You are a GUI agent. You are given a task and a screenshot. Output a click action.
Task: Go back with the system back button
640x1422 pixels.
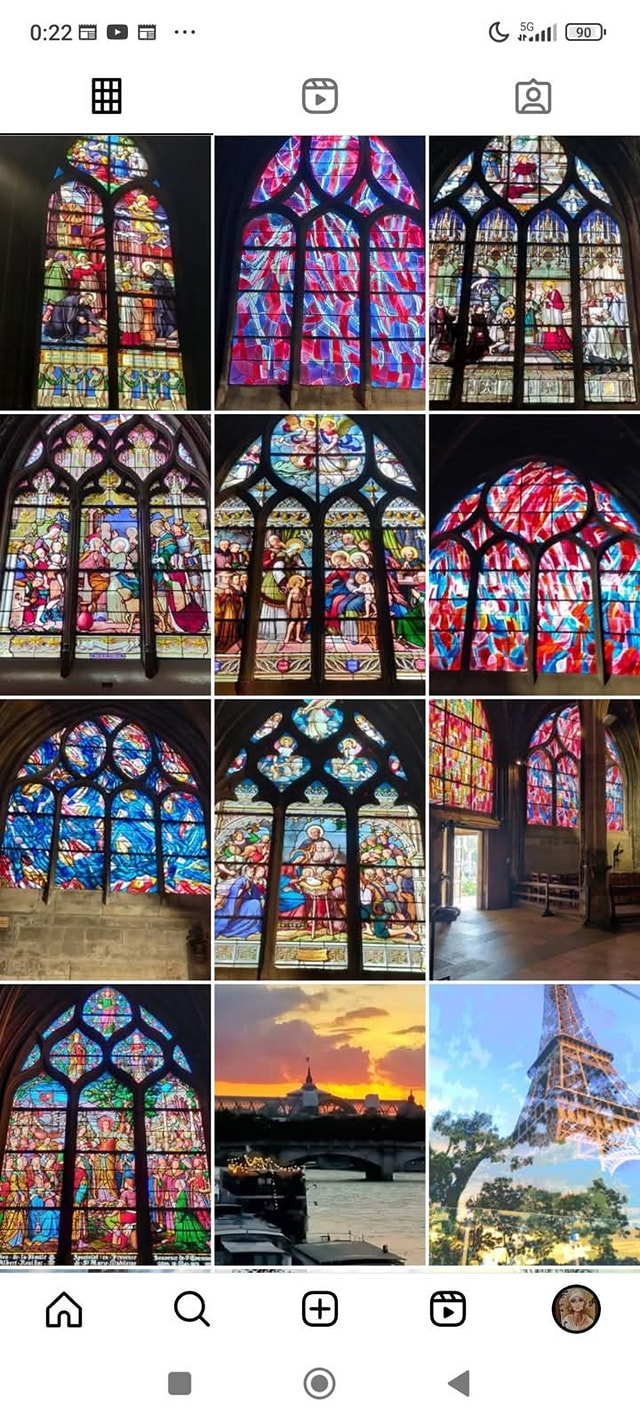click(x=459, y=1383)
